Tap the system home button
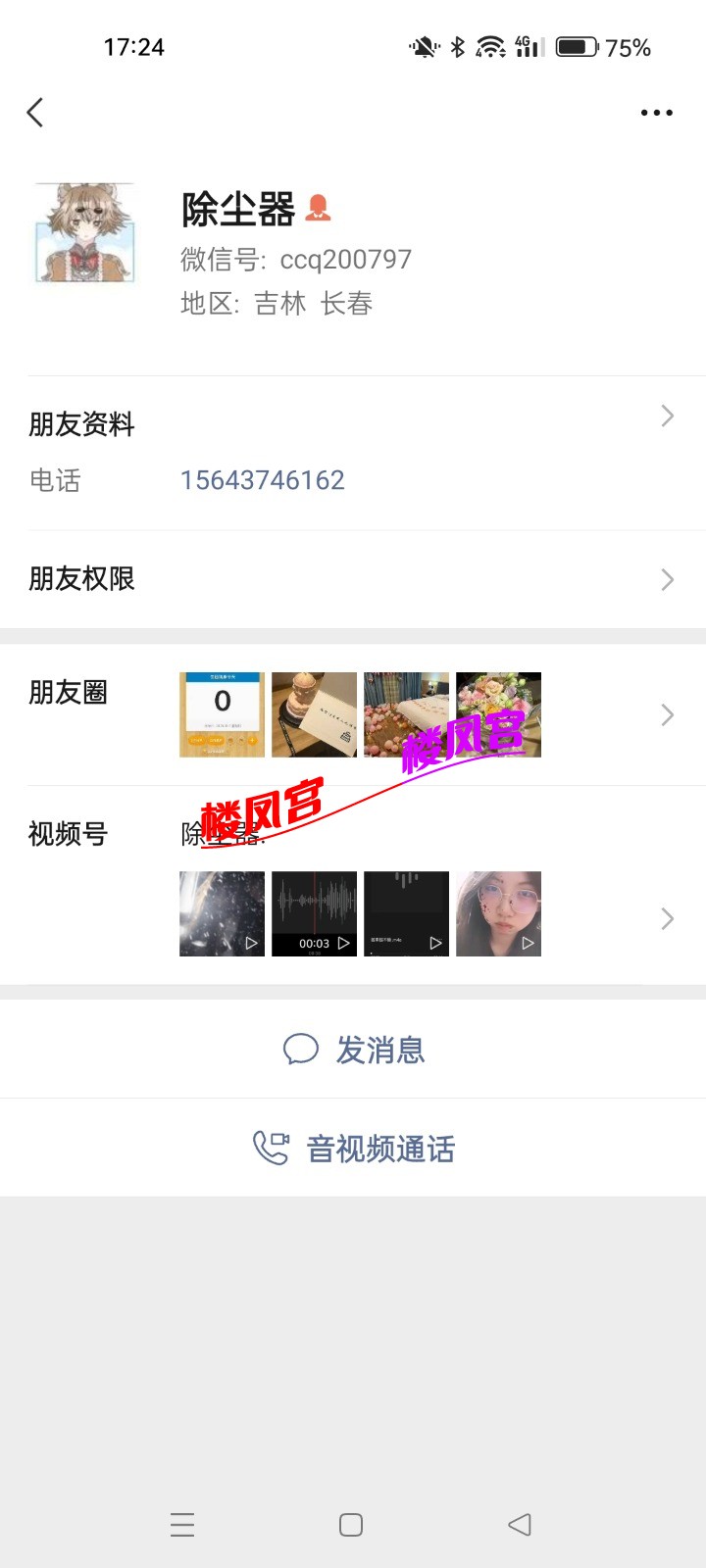 pyautogui.click(x=351, y=1525)
